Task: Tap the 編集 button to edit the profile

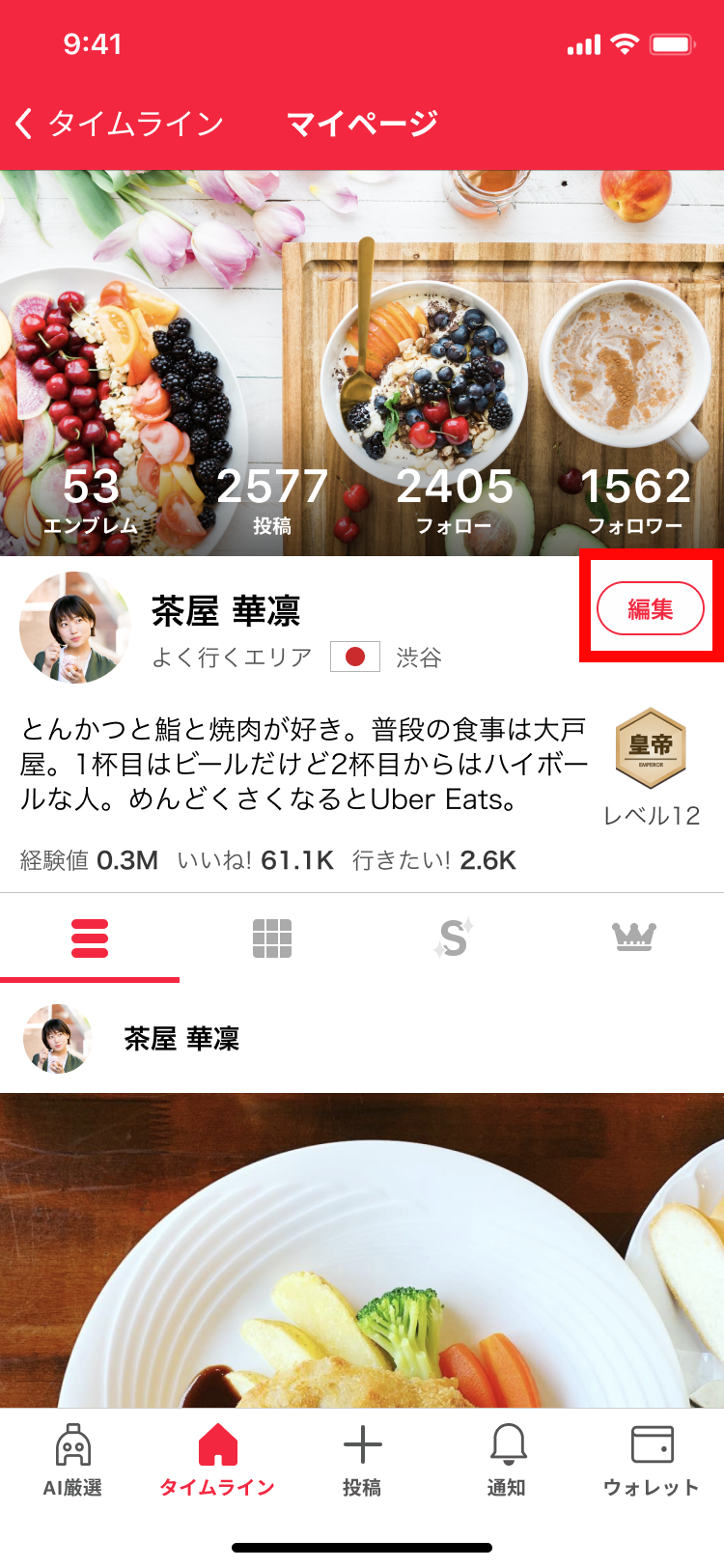Action: click(x=650, y=608)
